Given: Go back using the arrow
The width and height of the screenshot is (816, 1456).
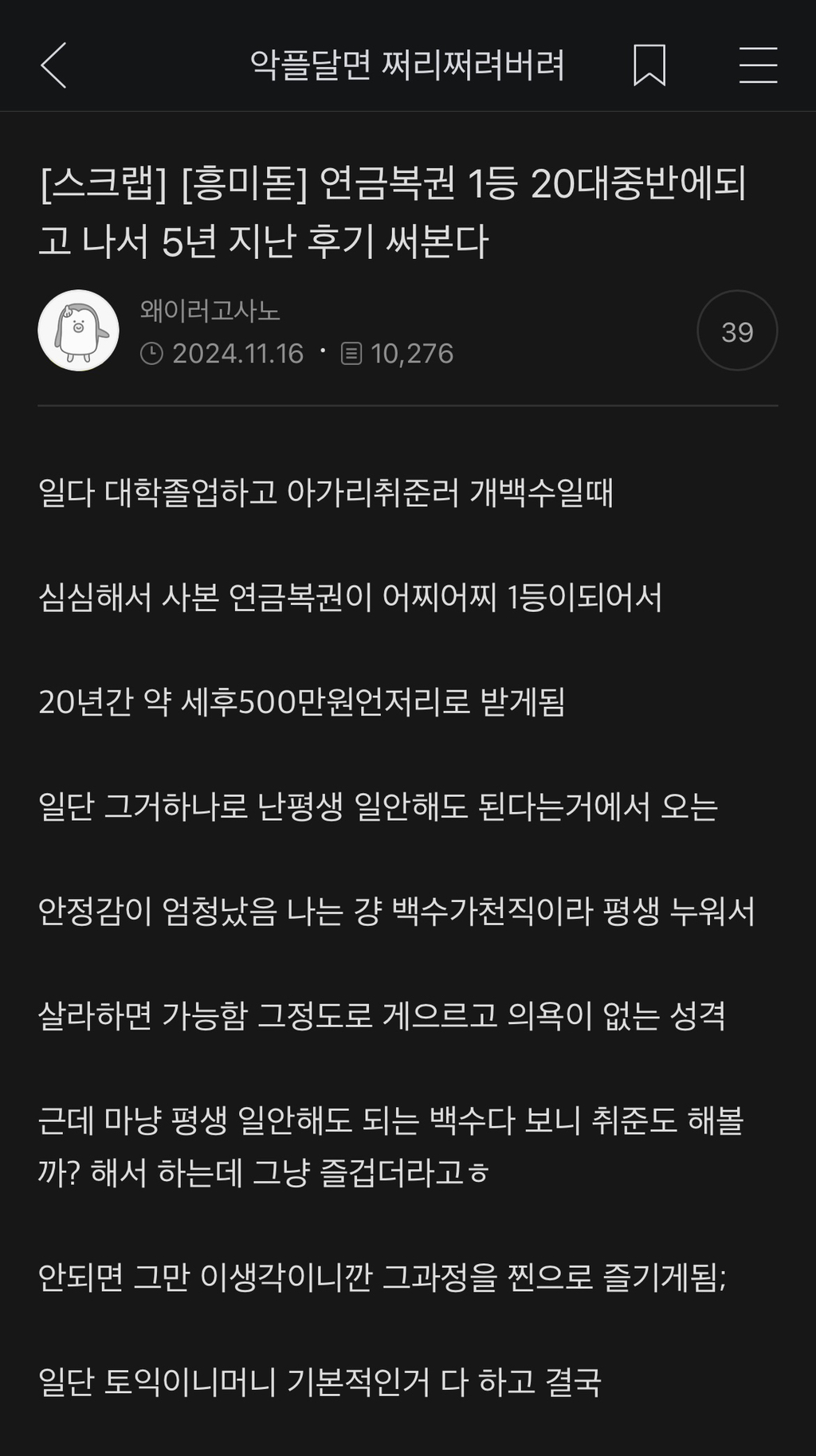Looking at the screenshot, I should (x=53, y=65).
